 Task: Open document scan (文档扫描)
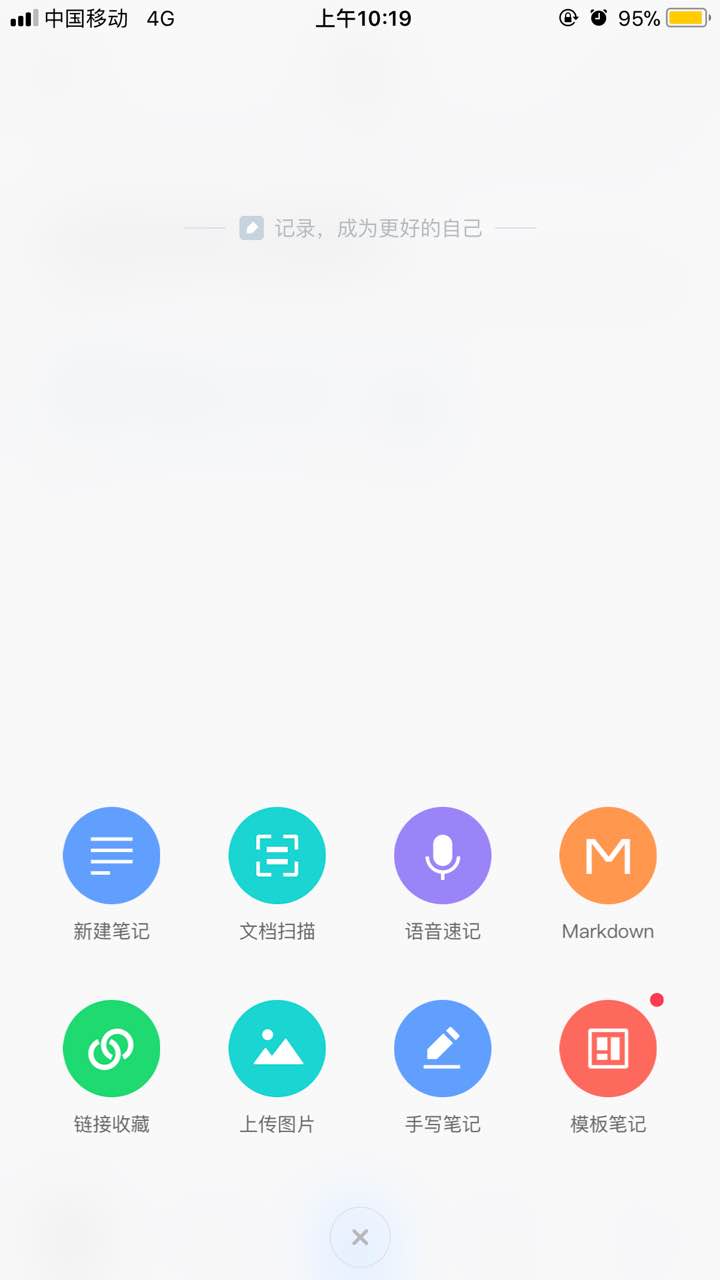[277, 856]
